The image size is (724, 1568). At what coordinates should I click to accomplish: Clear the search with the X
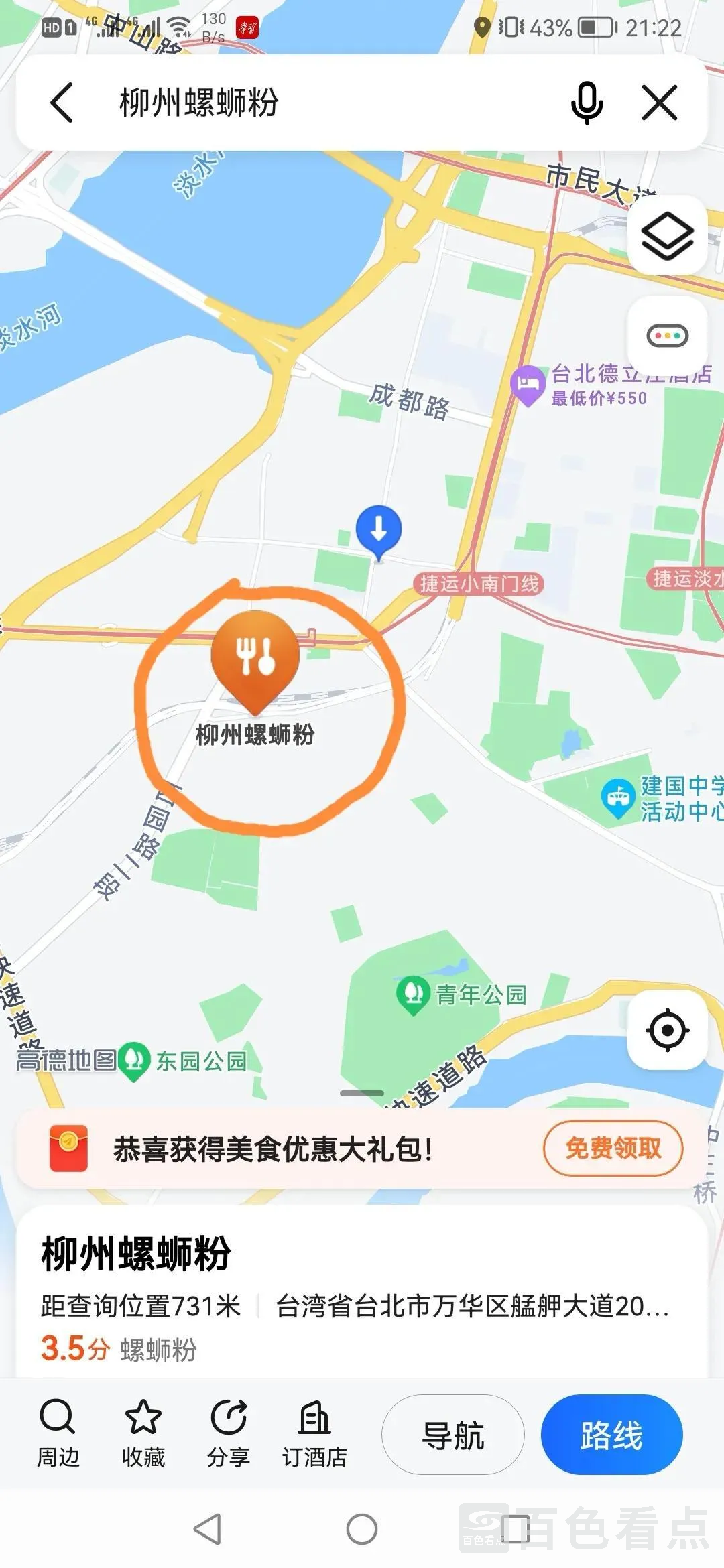pos(660,103)
